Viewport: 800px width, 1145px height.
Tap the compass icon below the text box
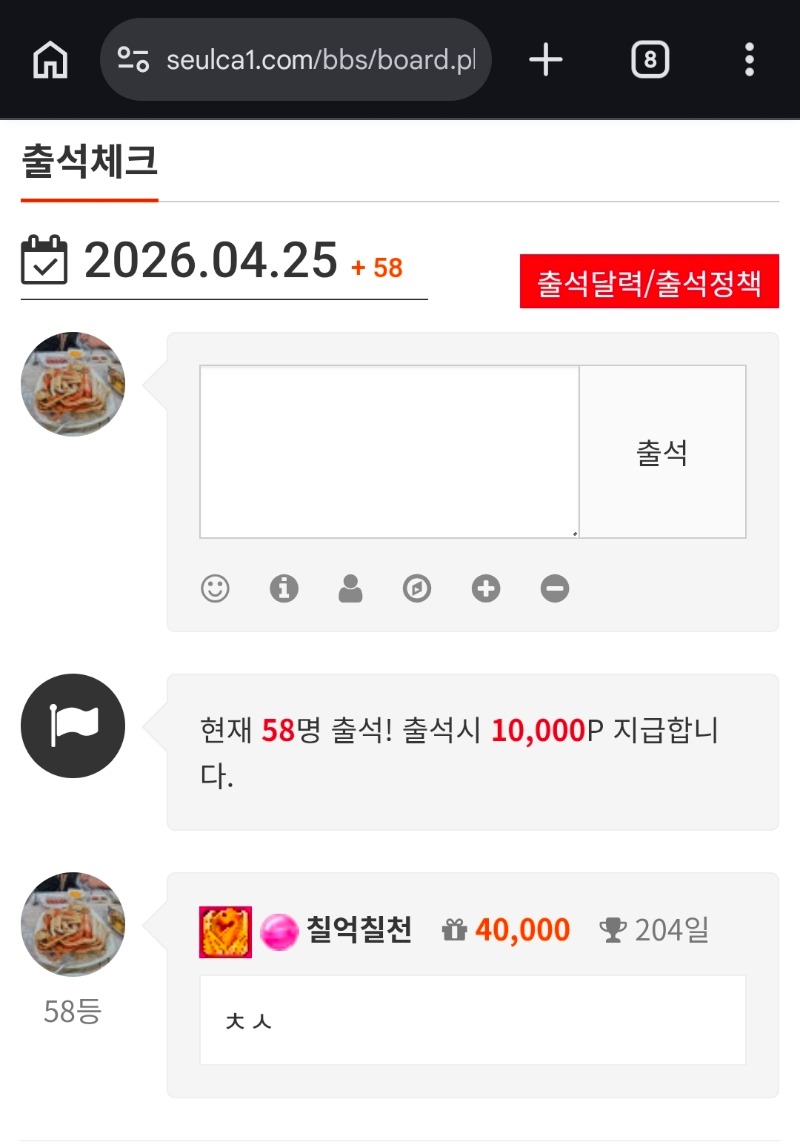417,589
